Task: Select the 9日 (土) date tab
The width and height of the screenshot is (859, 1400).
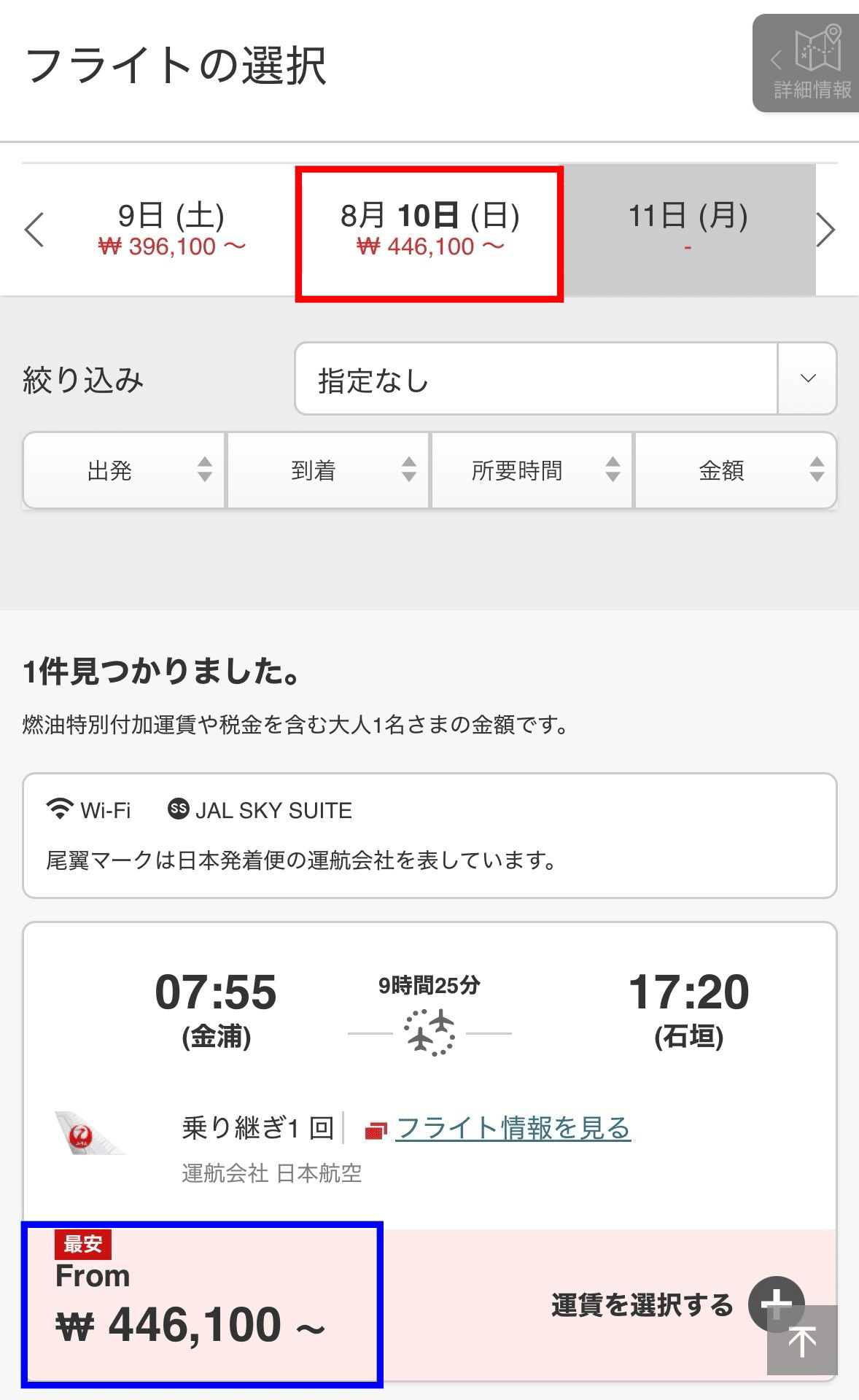Action: [x=172, y=230]
